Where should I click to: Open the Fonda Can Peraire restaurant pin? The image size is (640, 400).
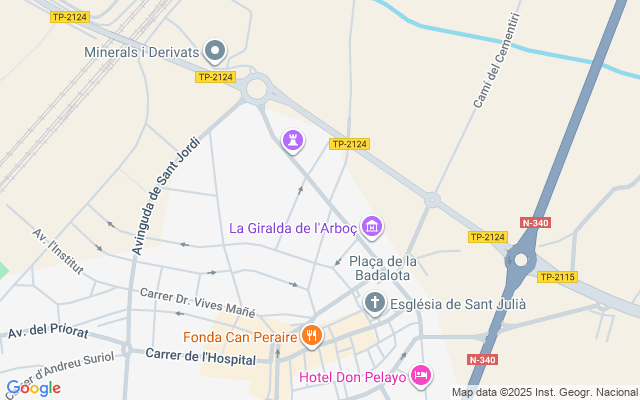tap(311, 336)
